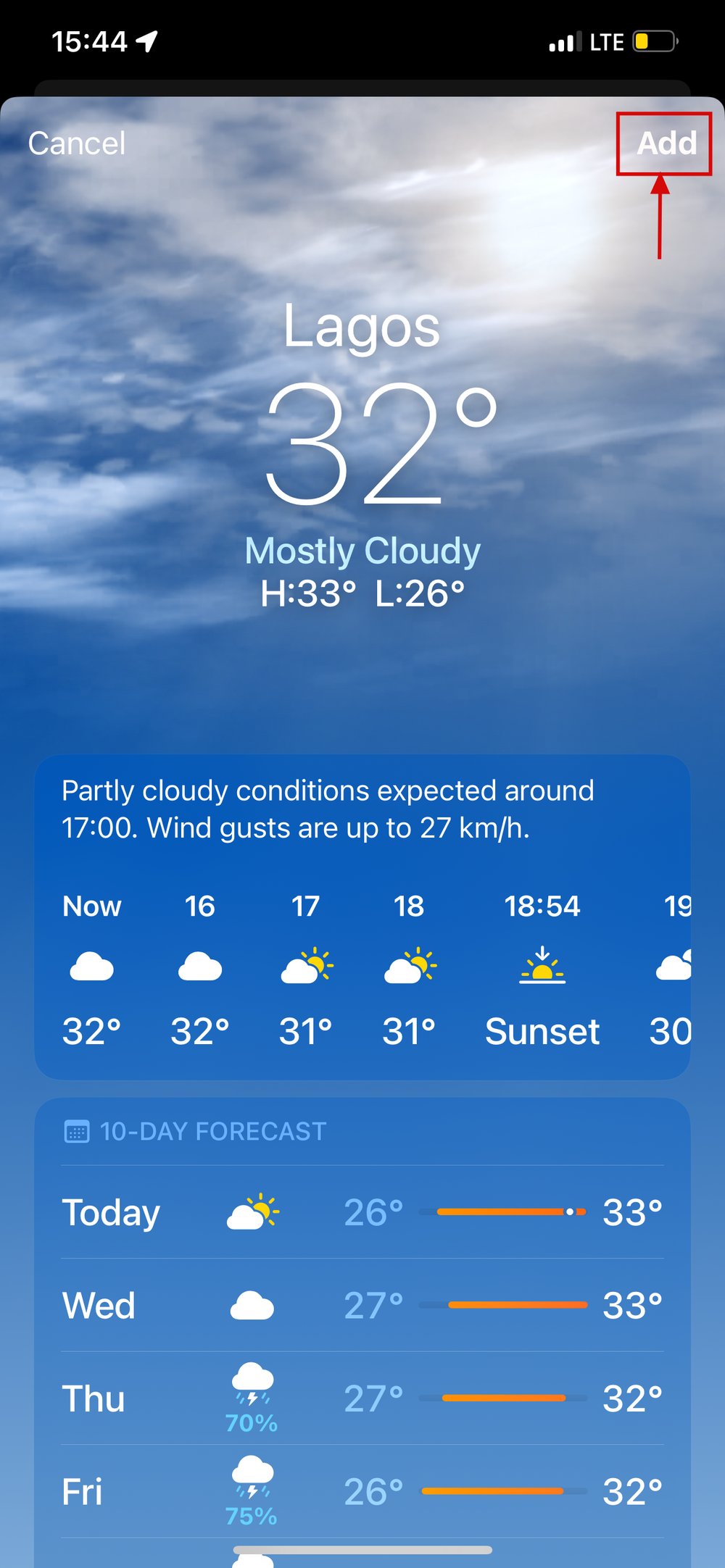Select the sunset icon at 18:54
725x1568 pixels.
[543, 965]
